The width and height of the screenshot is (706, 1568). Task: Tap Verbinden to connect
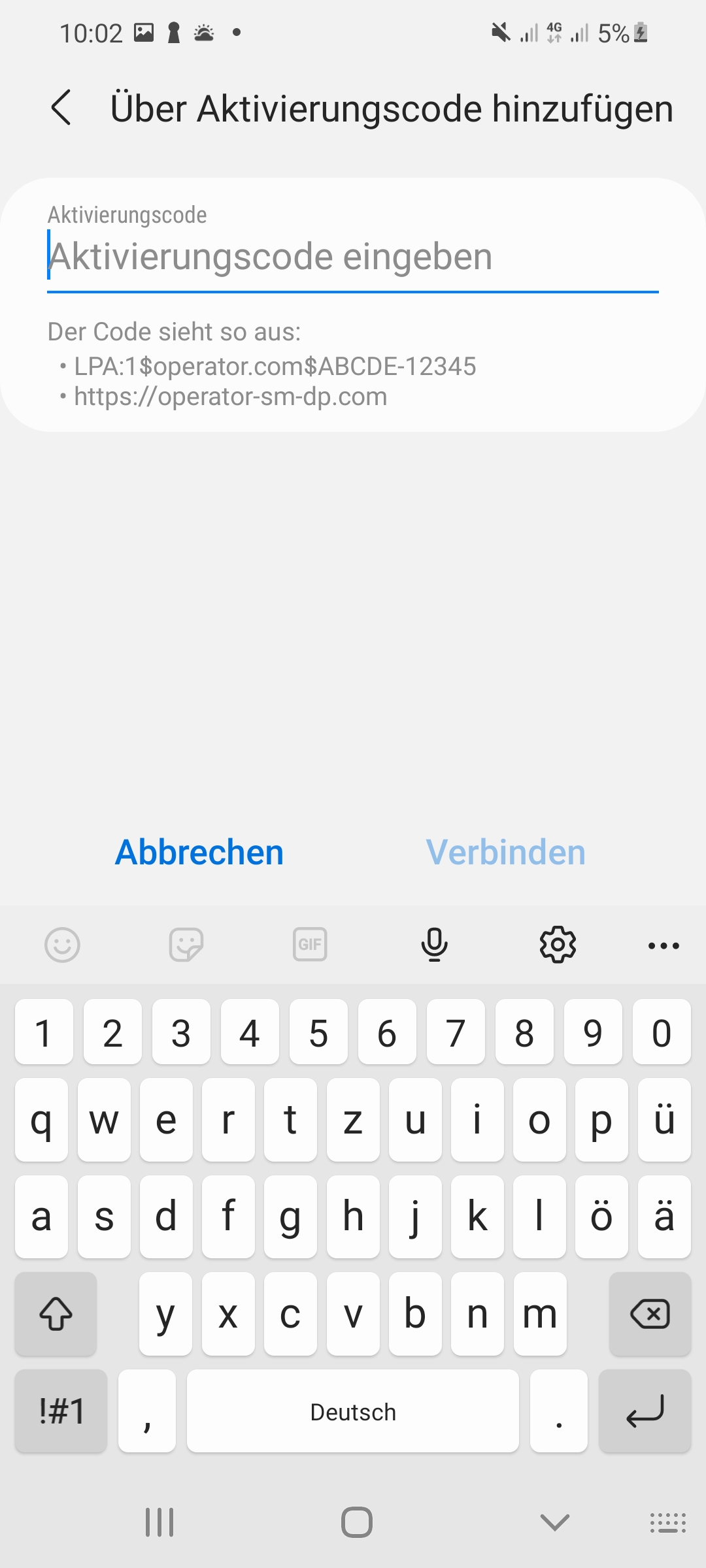505,853
